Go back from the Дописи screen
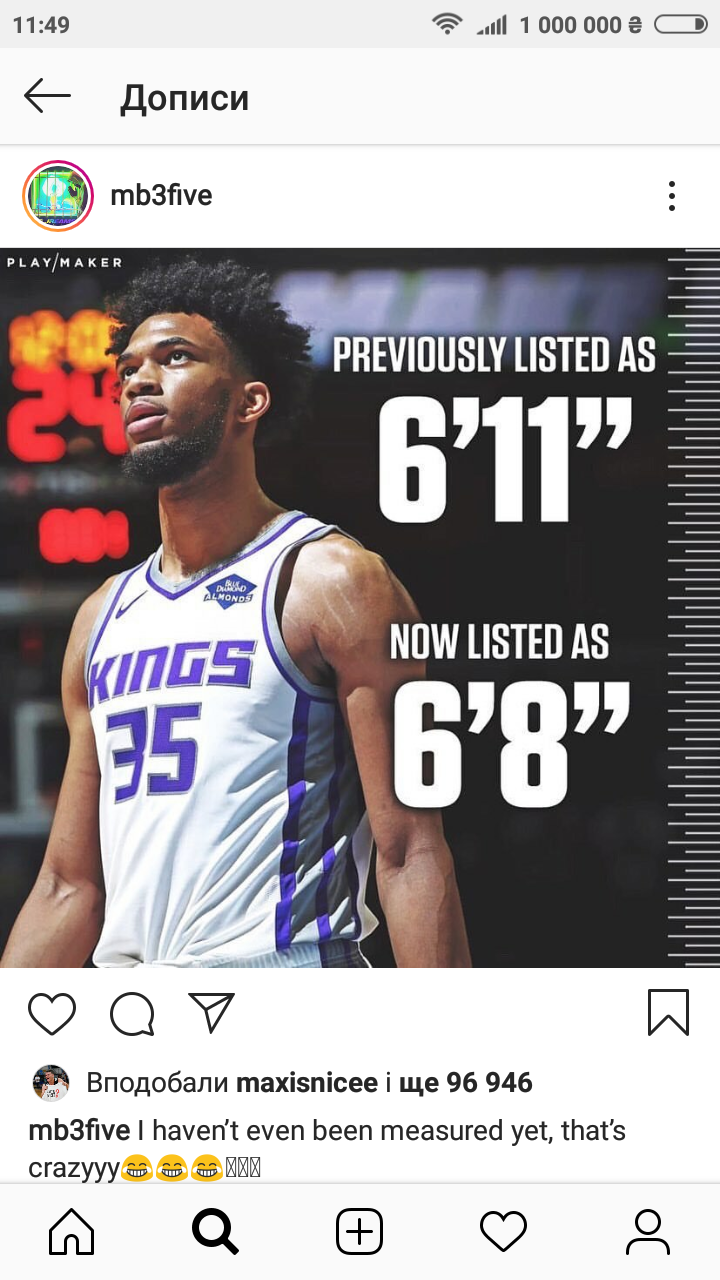The height and width of the screenshot is (1280, 720). click(47, 97)
